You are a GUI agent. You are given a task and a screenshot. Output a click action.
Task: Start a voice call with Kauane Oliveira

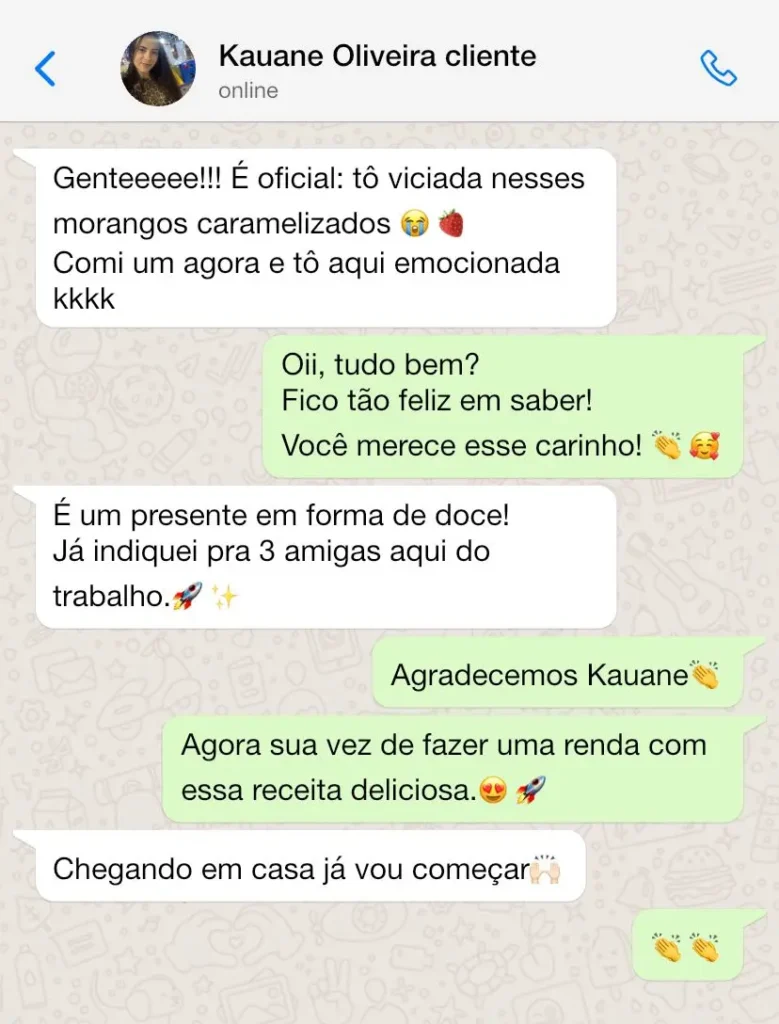pyautogui.click(x=718, y=69)
